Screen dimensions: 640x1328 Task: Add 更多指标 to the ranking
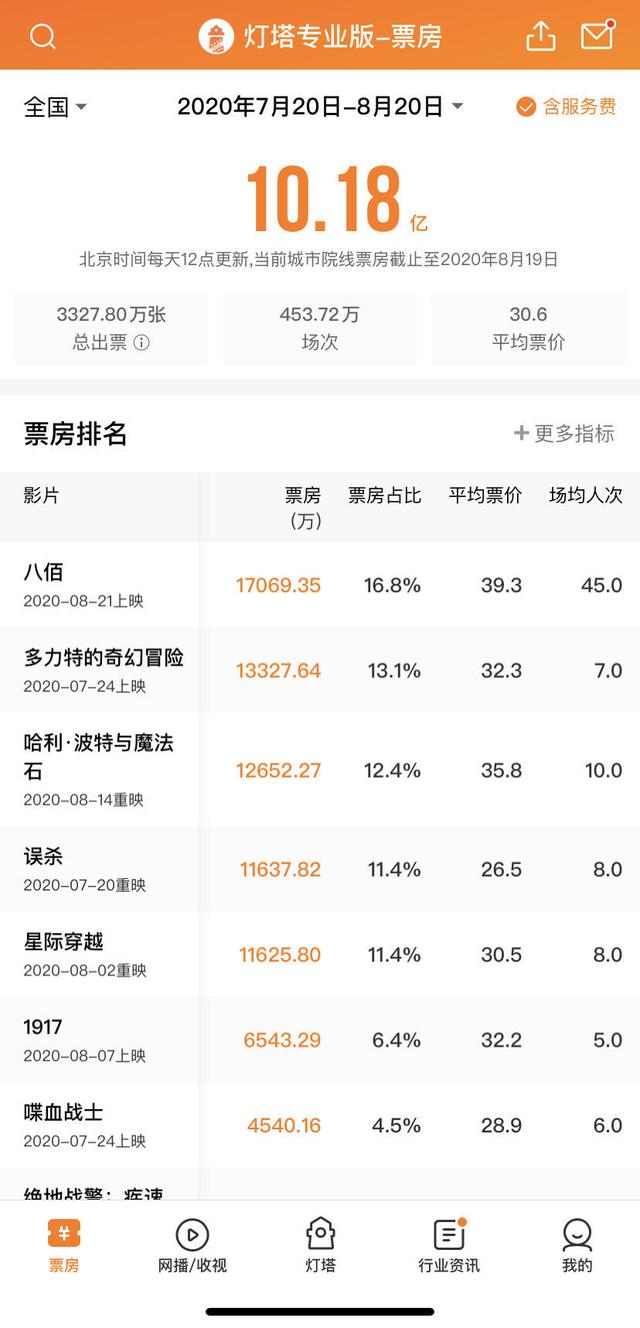(x=564, y=433)
